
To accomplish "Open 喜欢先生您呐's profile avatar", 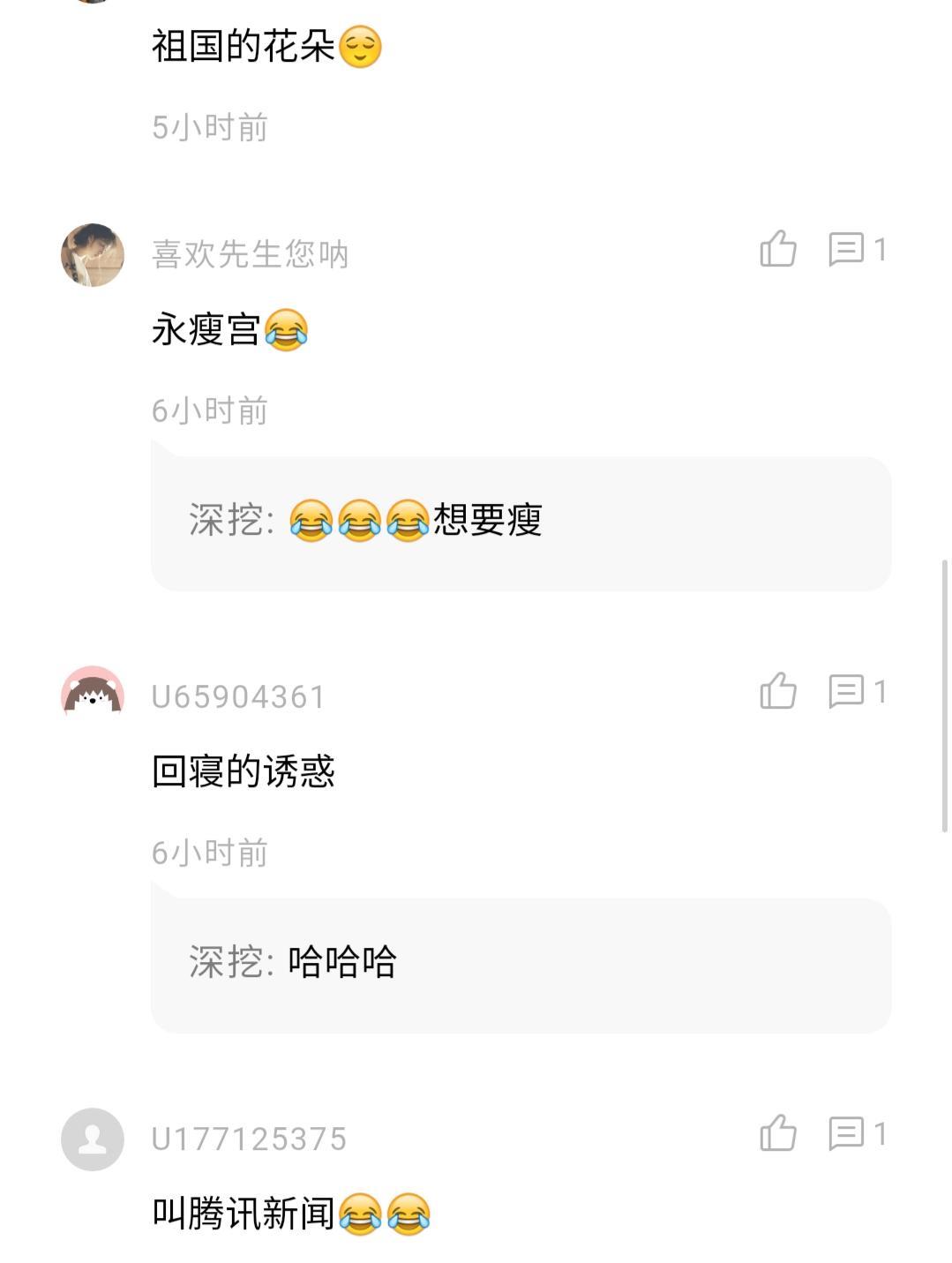I will point(93,254).
